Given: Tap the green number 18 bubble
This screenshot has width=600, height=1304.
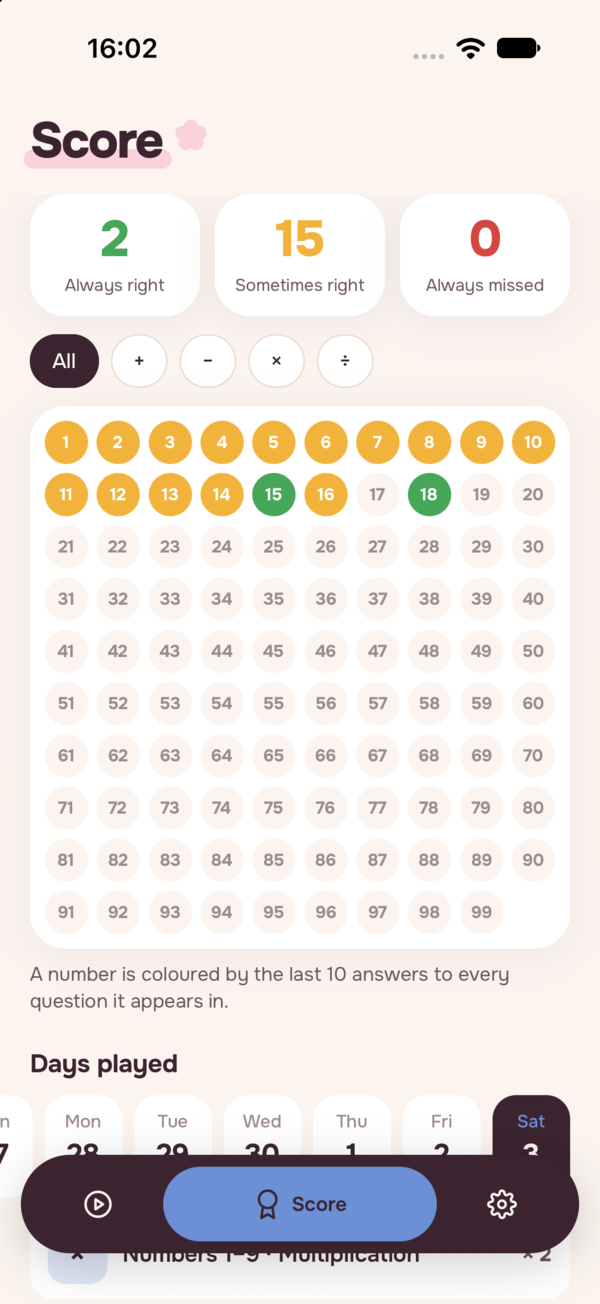Looking at the screenshot, I should (x=429, y=494).
